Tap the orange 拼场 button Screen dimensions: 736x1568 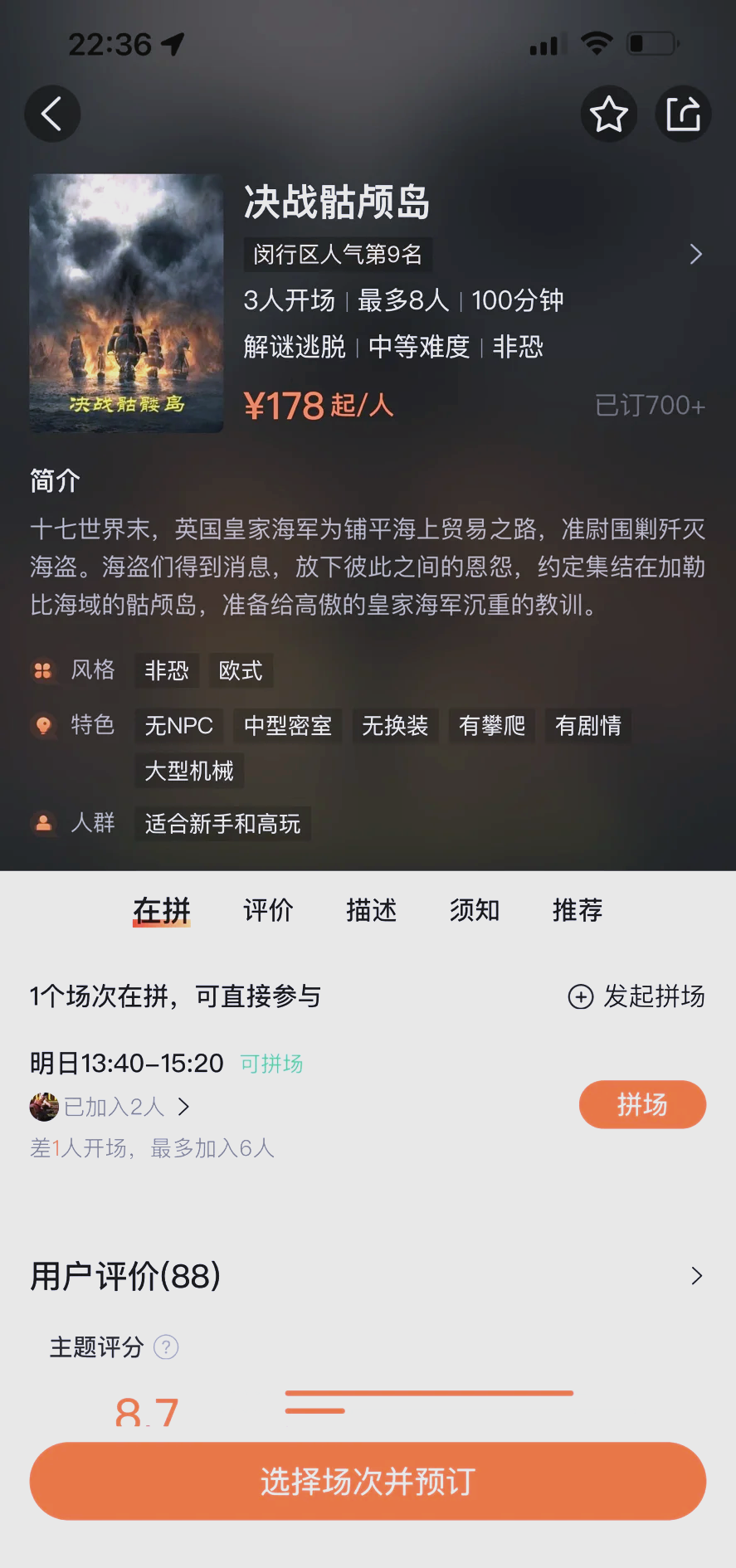[x=642, y=1104]
